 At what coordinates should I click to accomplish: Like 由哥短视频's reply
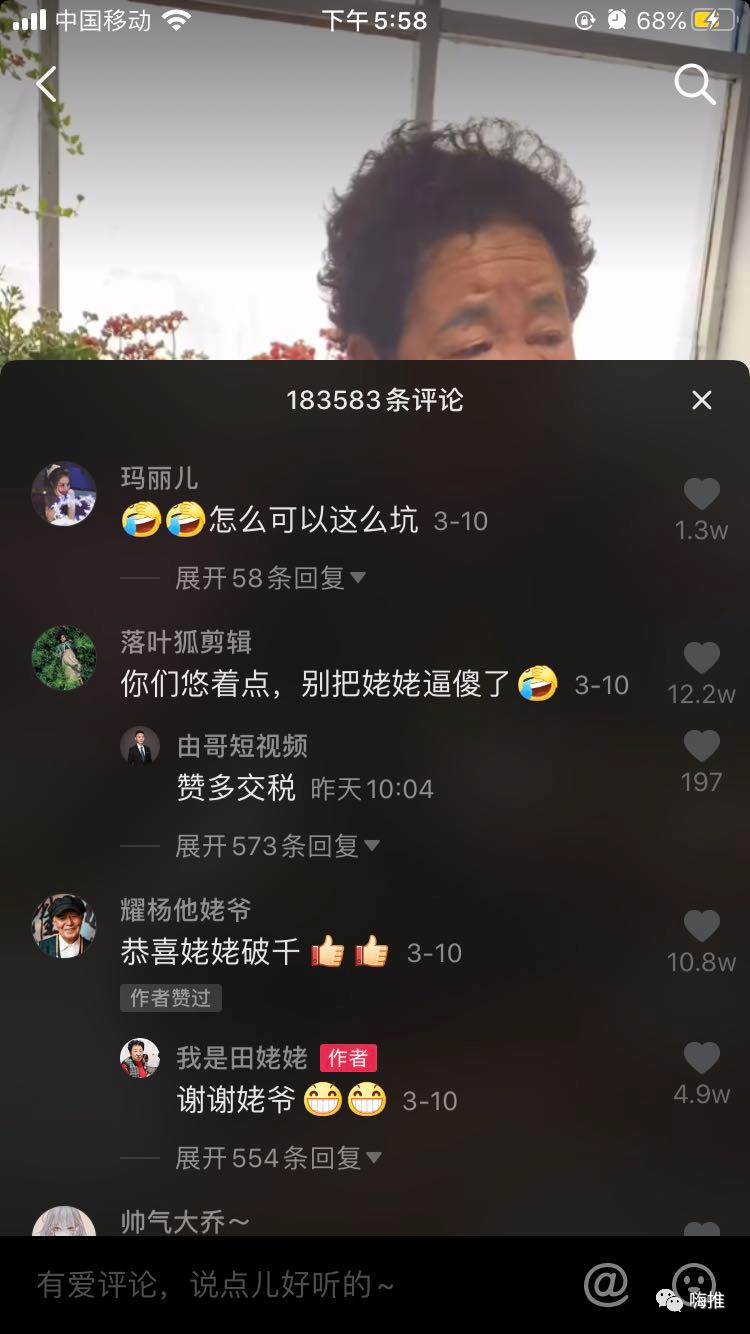(x=701, y=746)
